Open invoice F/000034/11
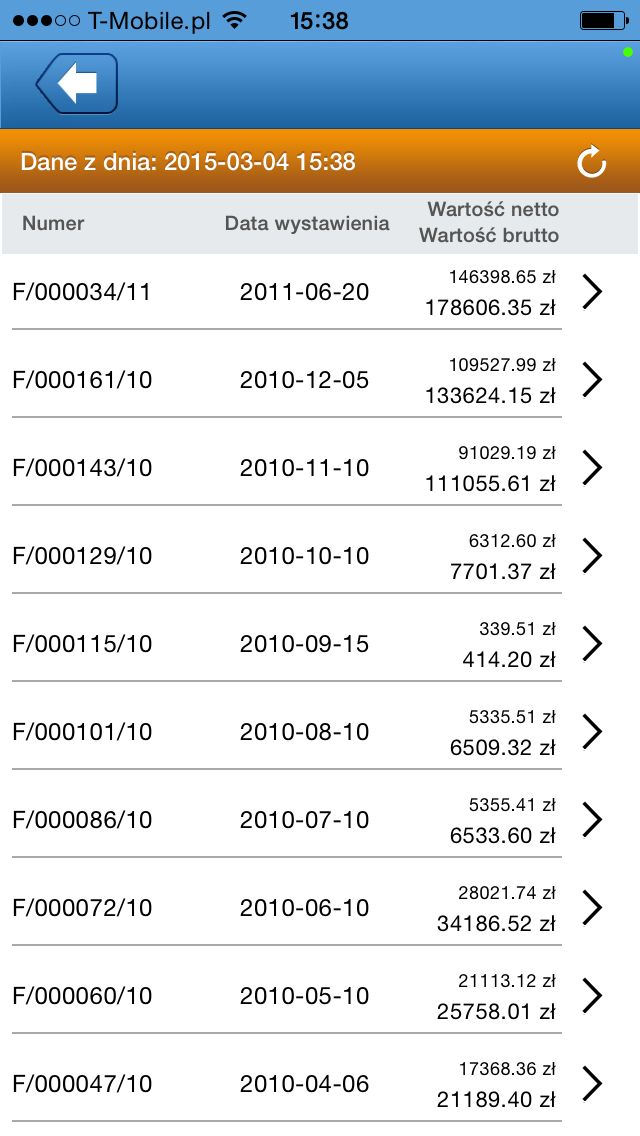 pyautogui.click(x=320, y=292)
